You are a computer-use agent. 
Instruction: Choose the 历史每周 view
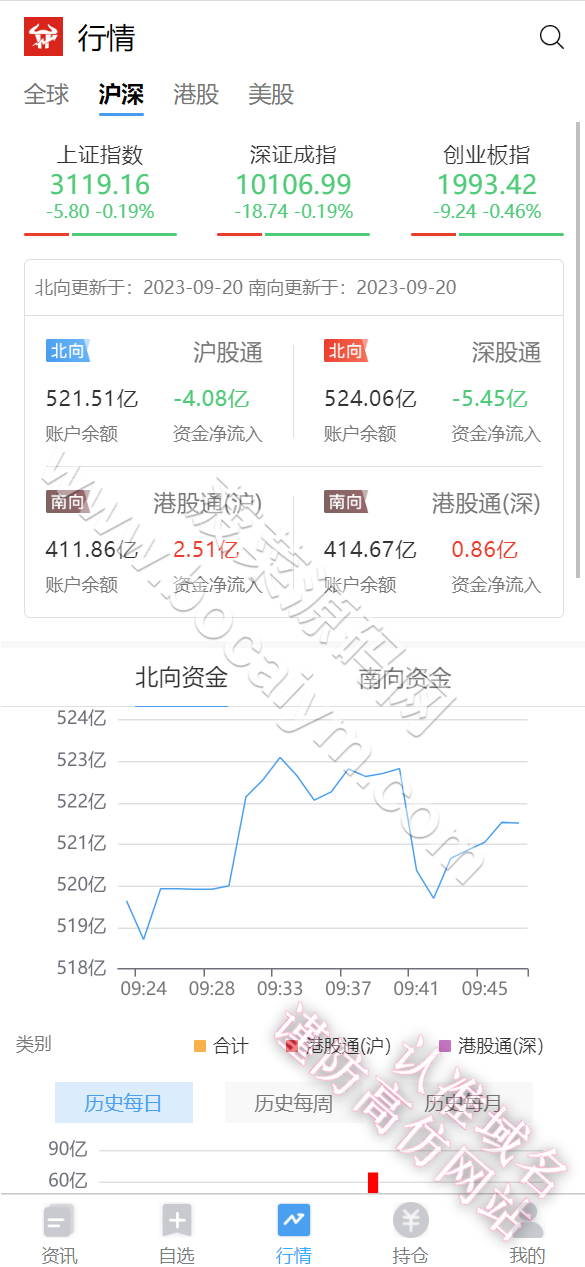pos(294,1103)
